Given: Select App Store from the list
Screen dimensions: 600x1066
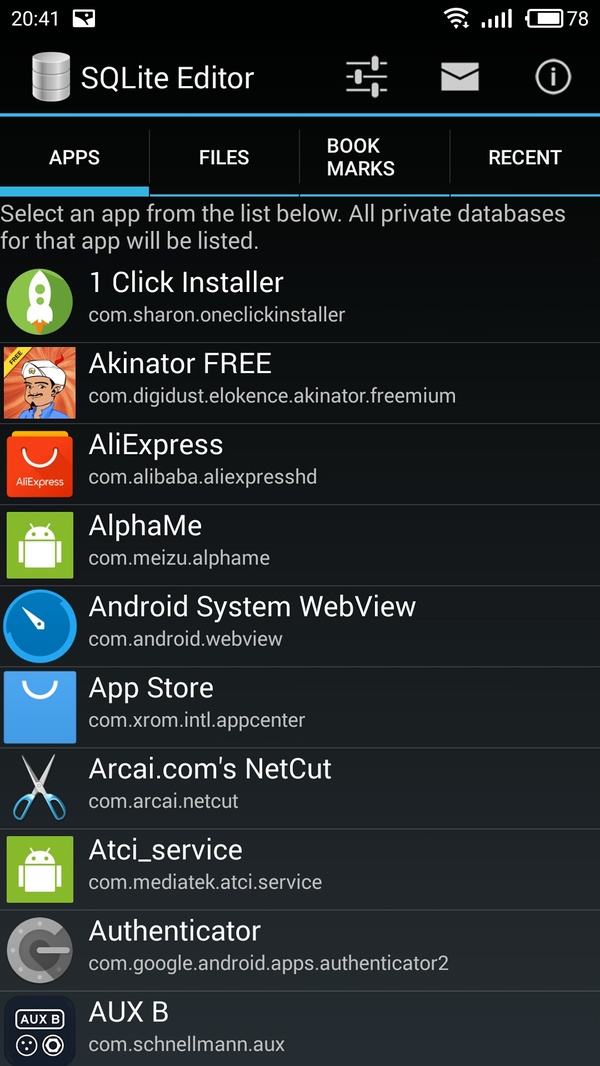Looking at the screenshot, I should 300,705.
